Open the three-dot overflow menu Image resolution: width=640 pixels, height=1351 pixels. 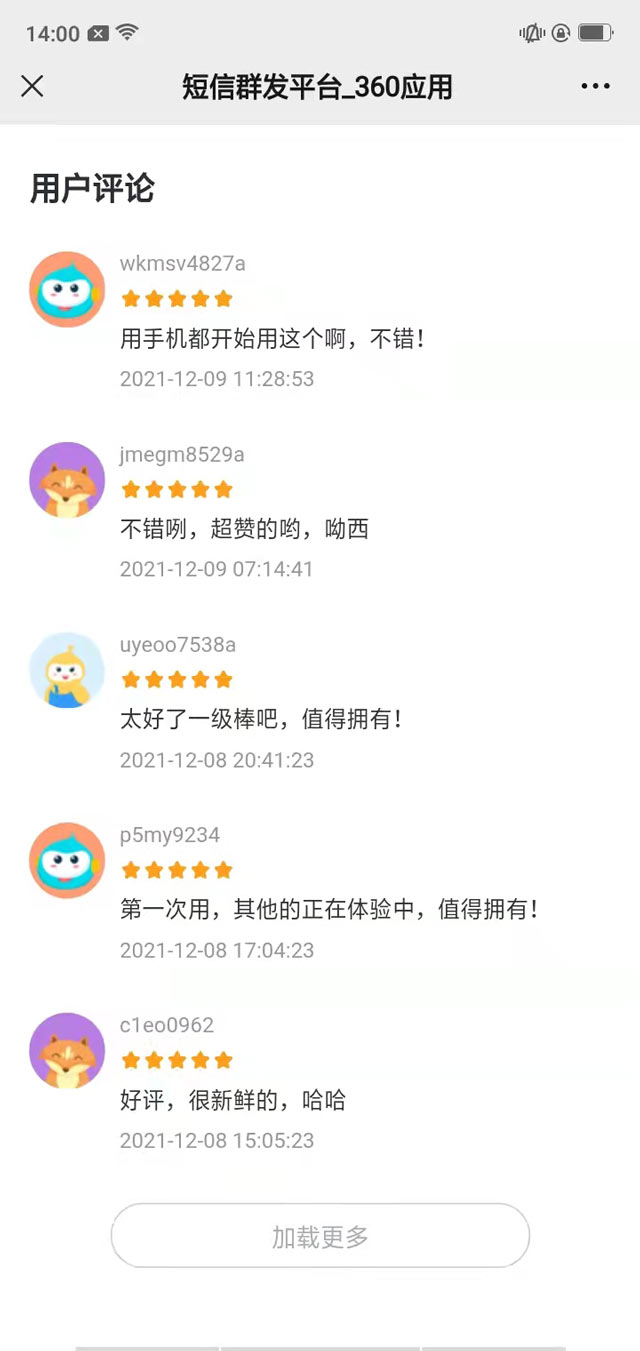tap(595, 87)
